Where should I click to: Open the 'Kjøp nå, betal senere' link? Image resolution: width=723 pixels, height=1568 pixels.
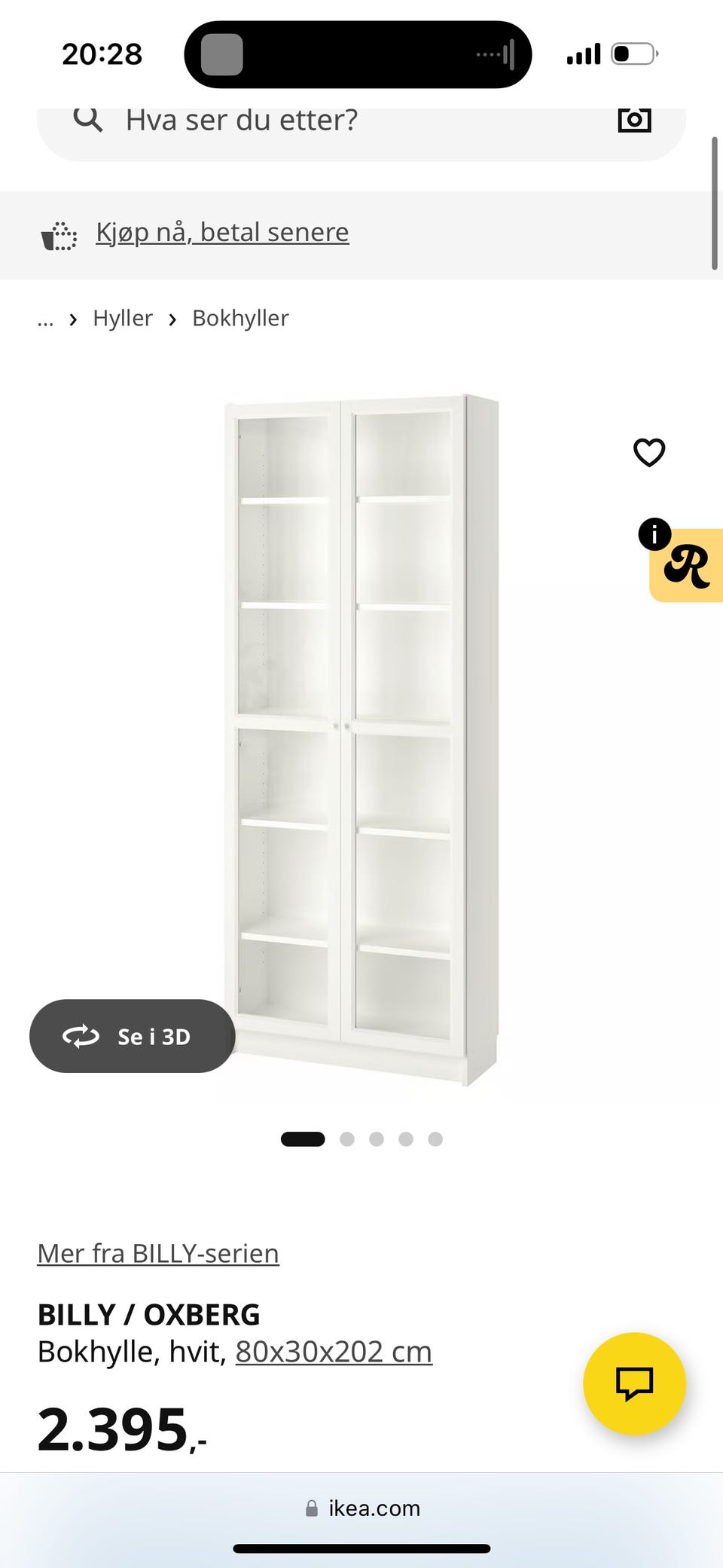pos(222,232)
